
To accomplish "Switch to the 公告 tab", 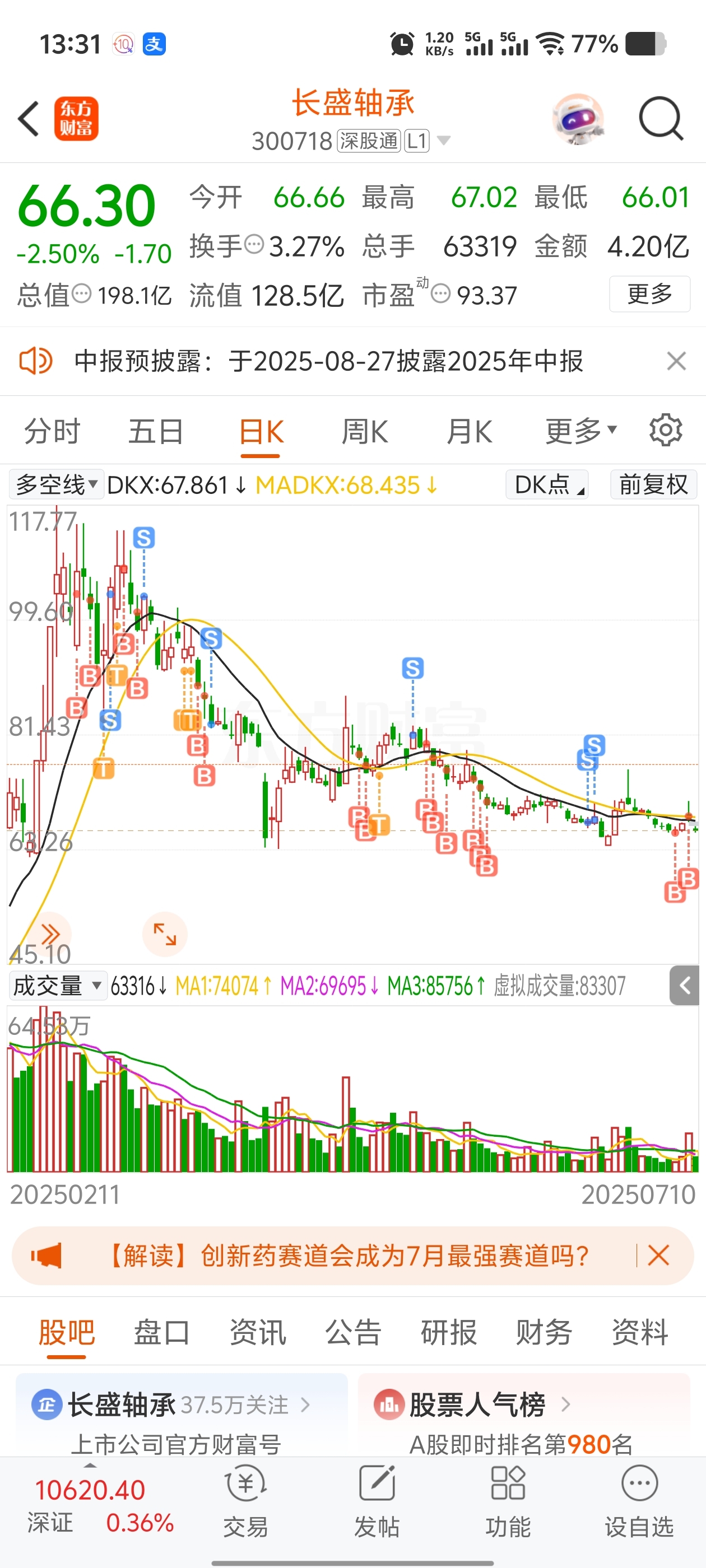I will point(354,1331).
